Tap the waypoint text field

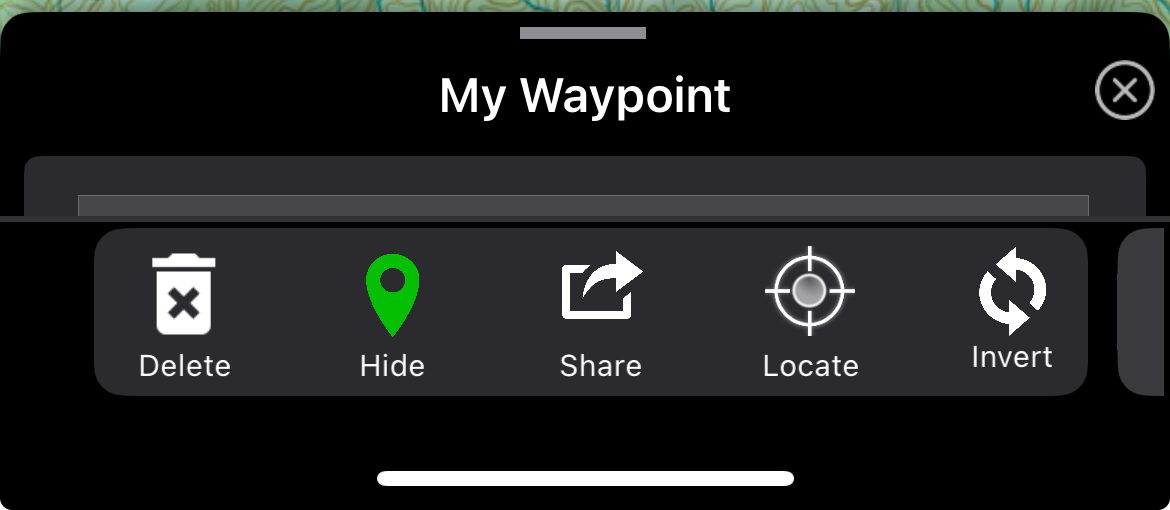(x=583, y=205)
